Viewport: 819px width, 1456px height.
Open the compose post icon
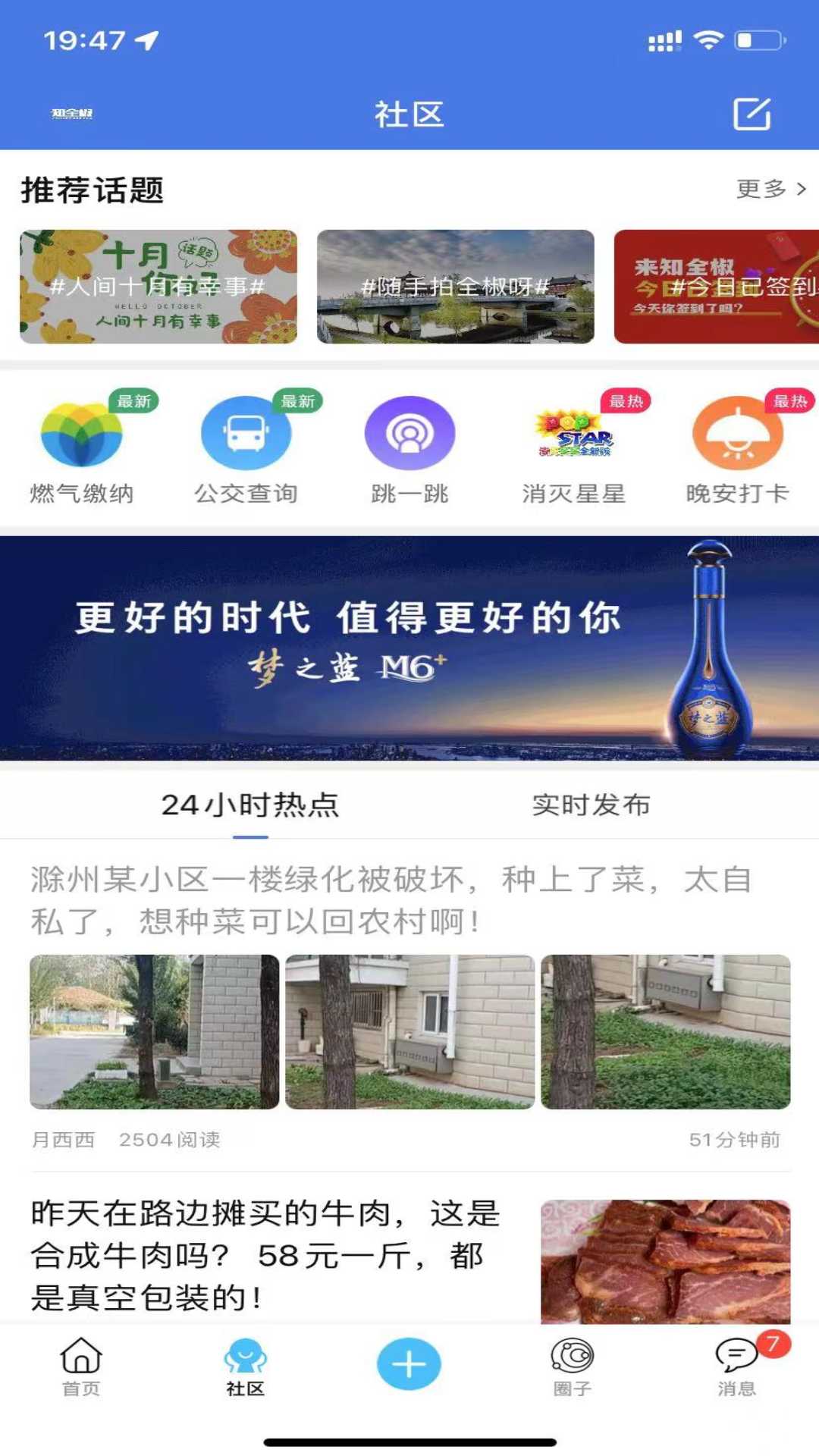(x=751, y=115)
